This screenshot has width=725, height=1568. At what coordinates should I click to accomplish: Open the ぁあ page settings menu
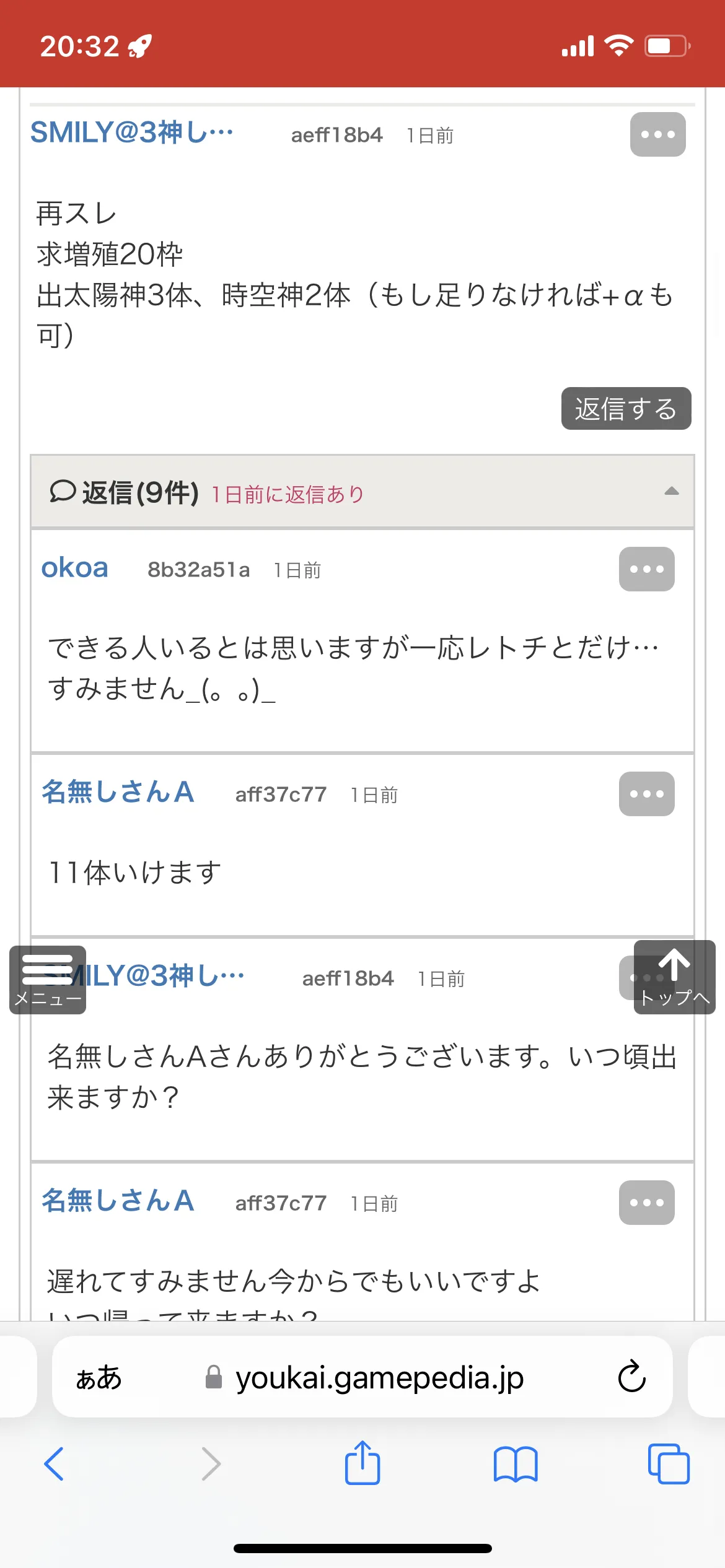pyautogui.click(x=99, y=1378)
